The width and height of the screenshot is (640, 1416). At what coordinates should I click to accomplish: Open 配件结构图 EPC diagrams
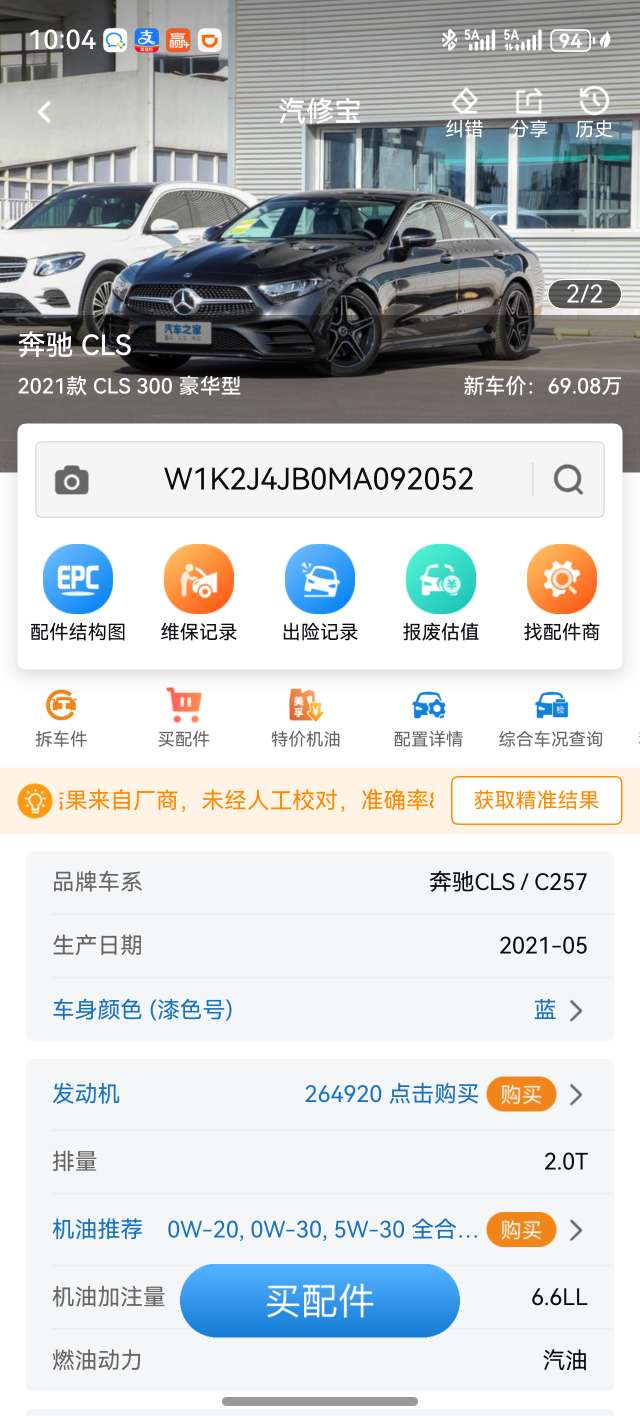(x=78, y=593)
